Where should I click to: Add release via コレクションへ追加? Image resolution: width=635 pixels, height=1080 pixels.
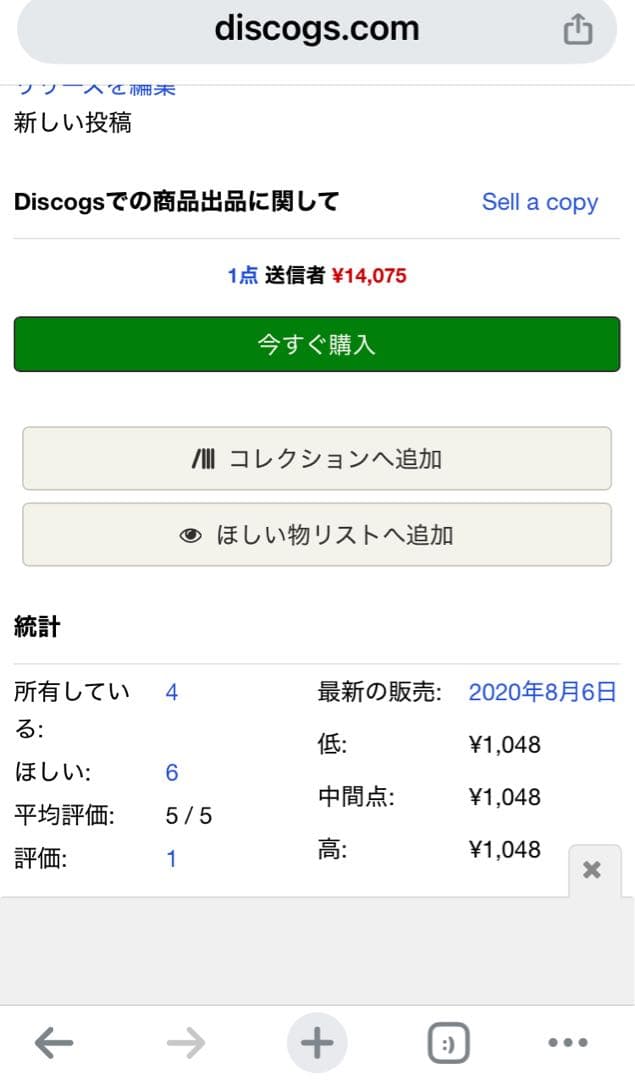[316, 459]
